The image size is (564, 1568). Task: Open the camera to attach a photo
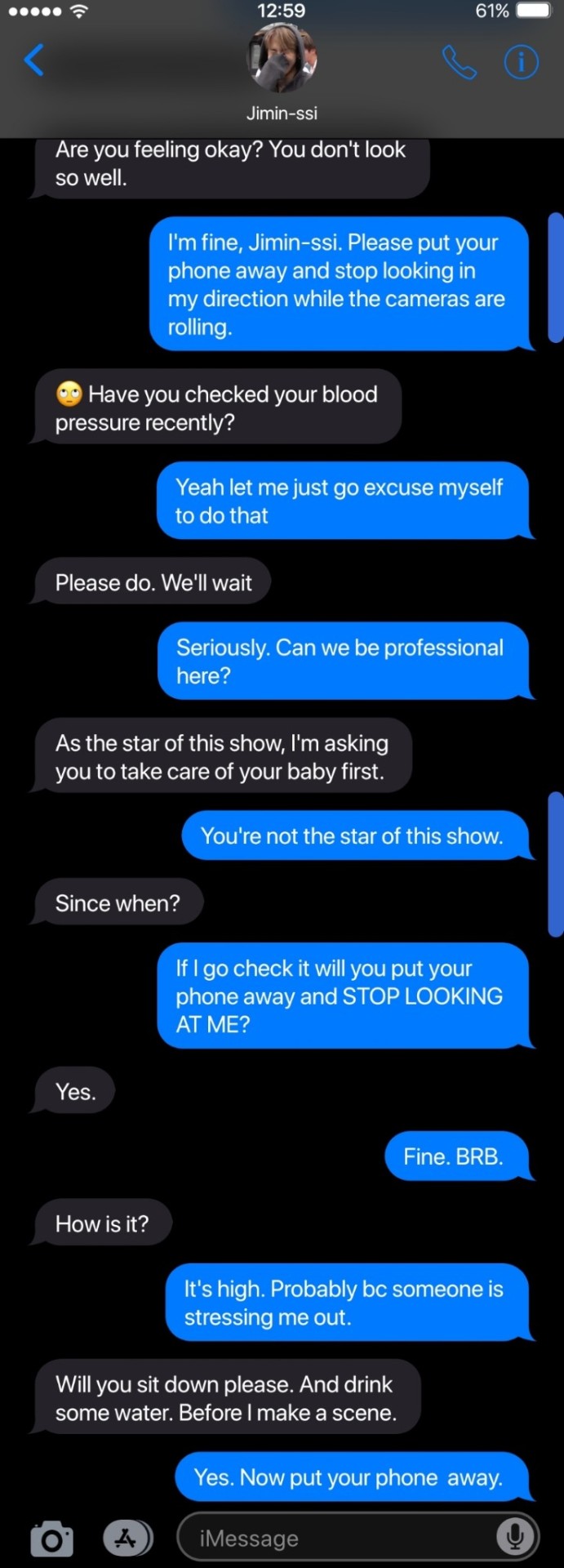pos(52,1539)
